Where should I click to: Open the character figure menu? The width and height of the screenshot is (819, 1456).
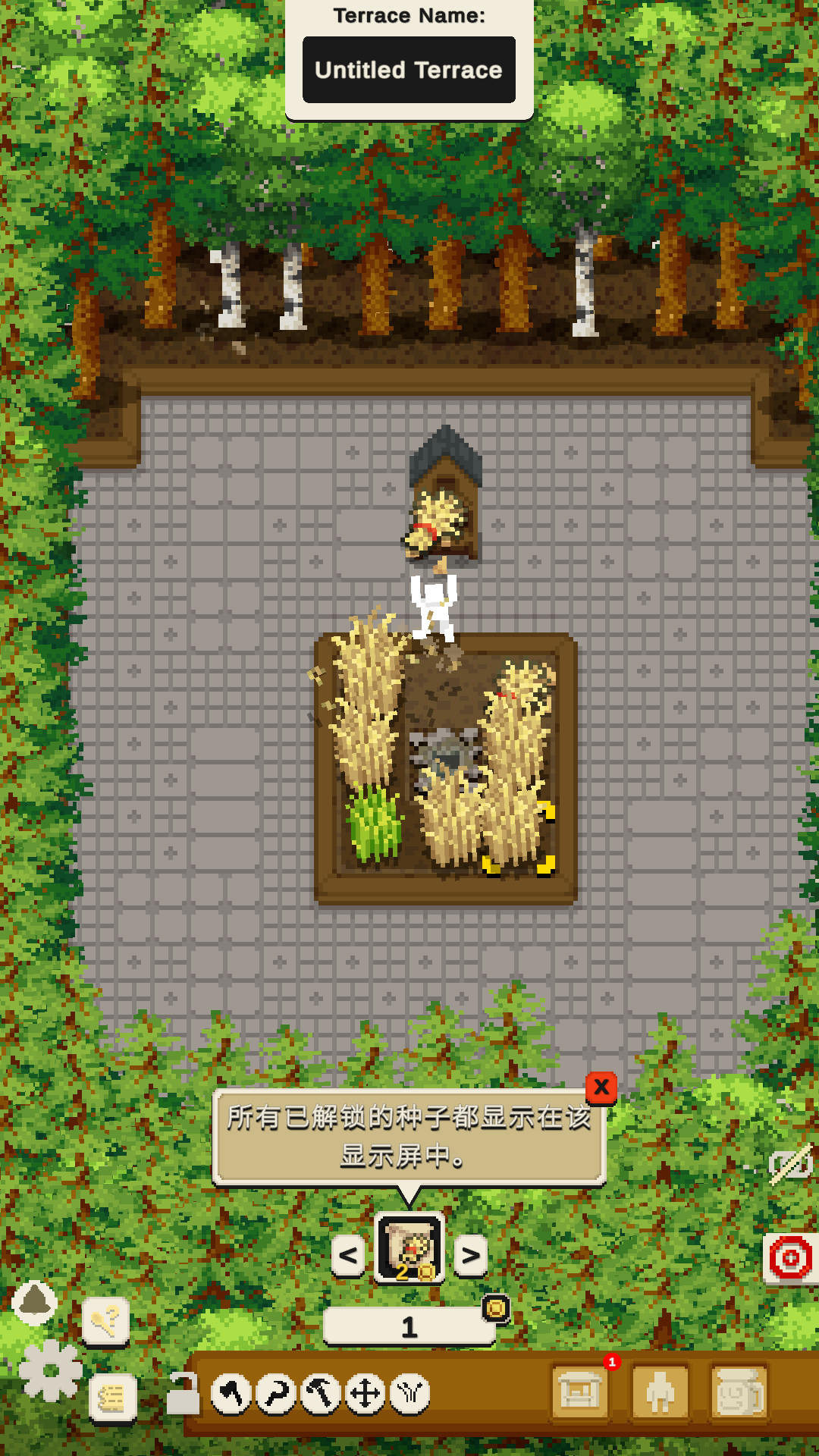[x=660, y=1392]
